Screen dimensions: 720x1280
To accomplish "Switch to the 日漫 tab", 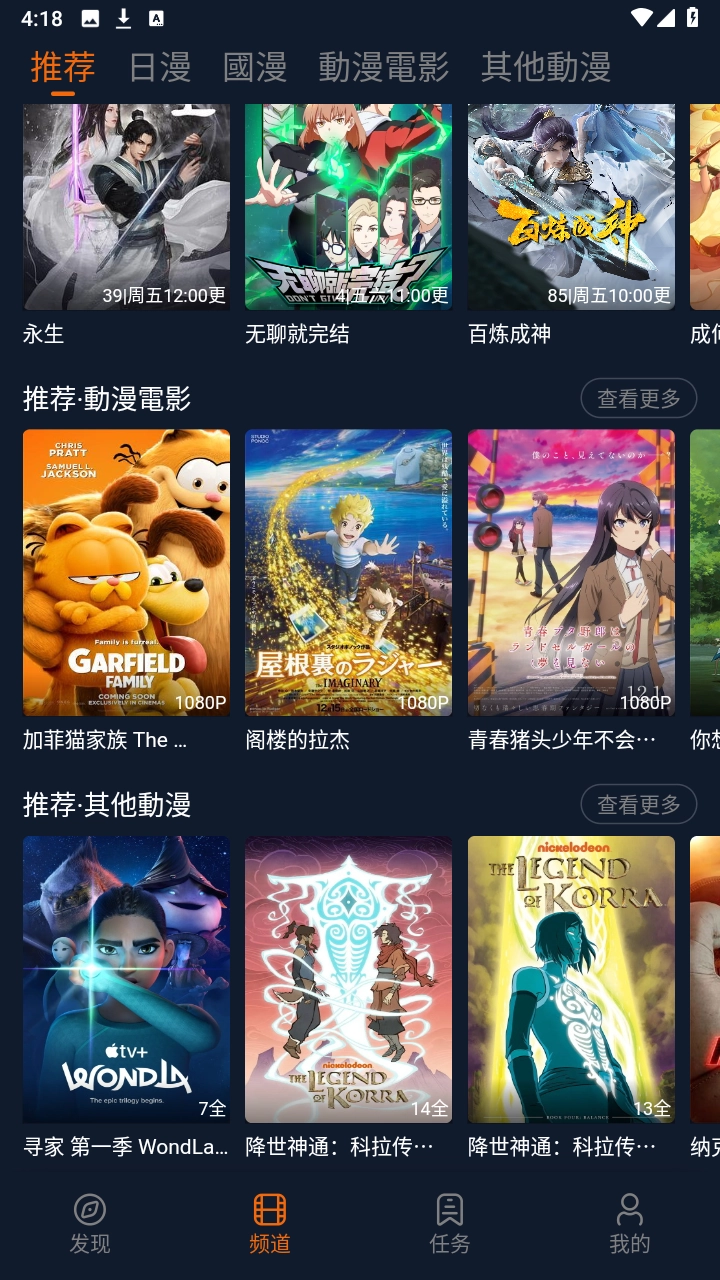I will pyautogui.click(x=158, y=69).
